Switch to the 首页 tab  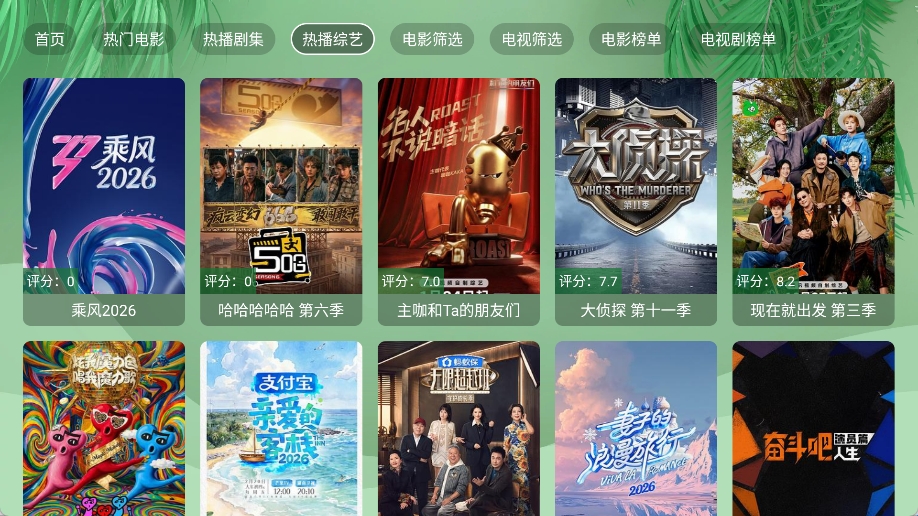pos(49,39)
